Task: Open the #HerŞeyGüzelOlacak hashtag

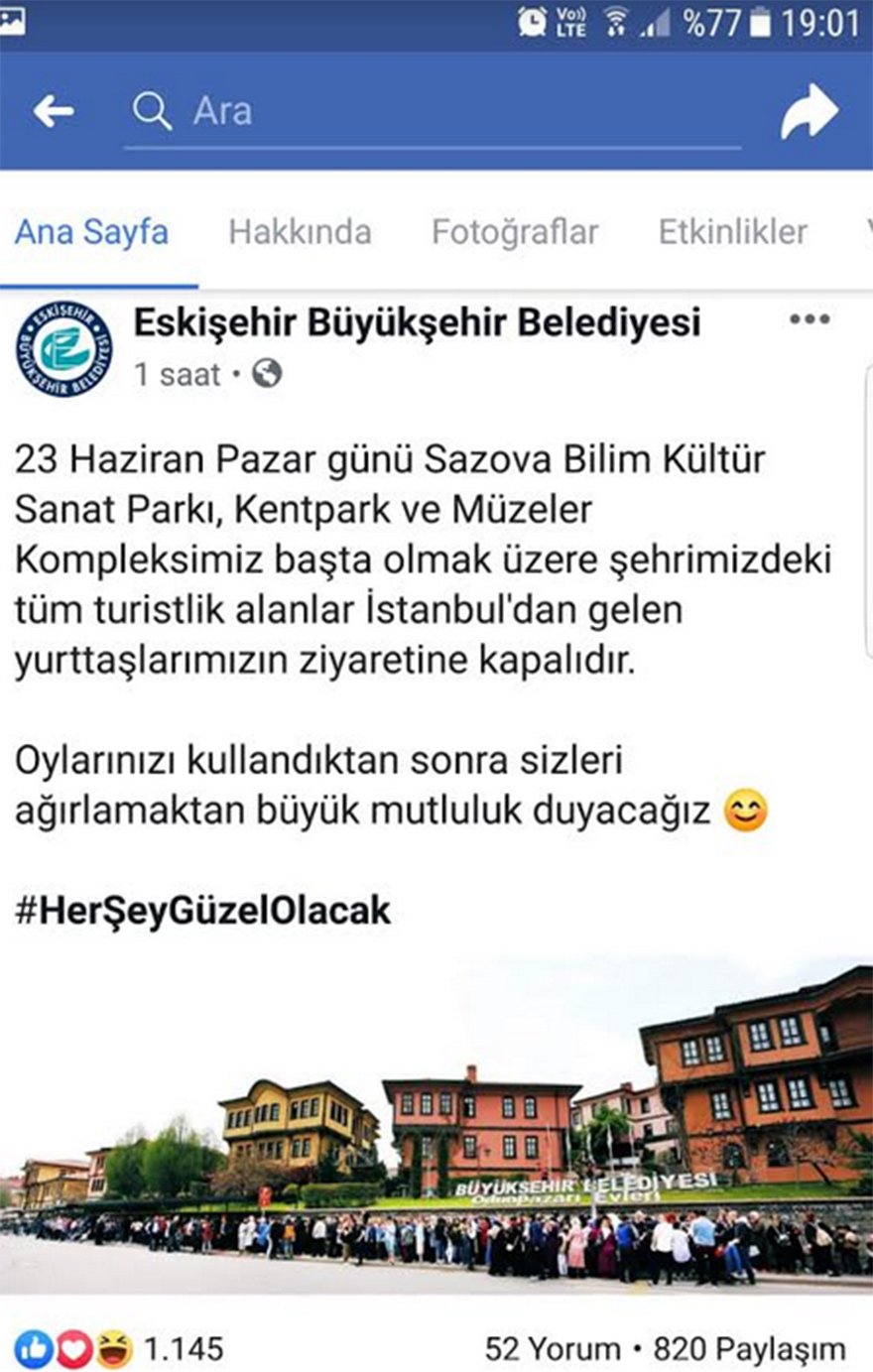Action: 202,910
